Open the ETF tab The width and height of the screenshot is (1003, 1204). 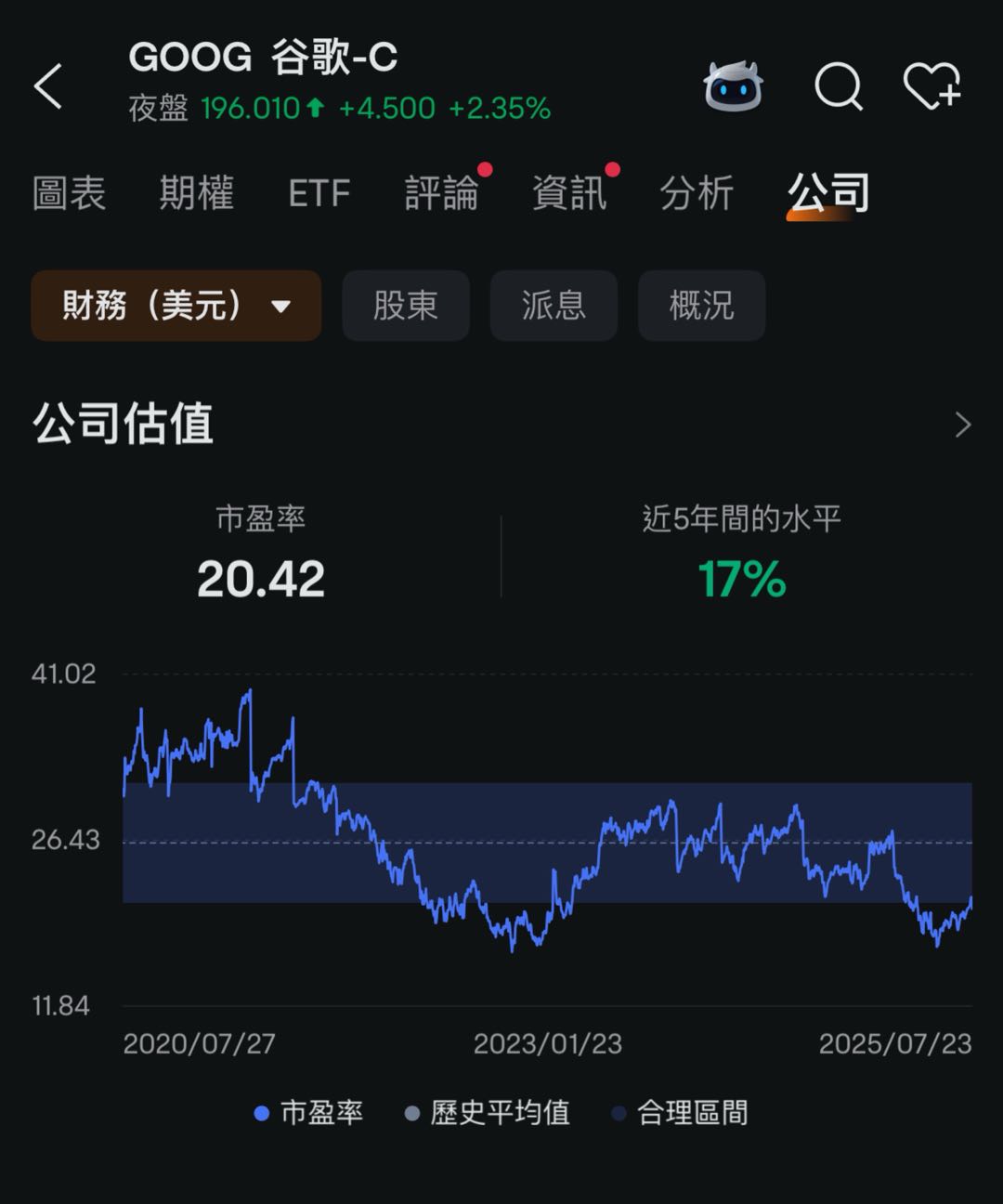(319, 193)
